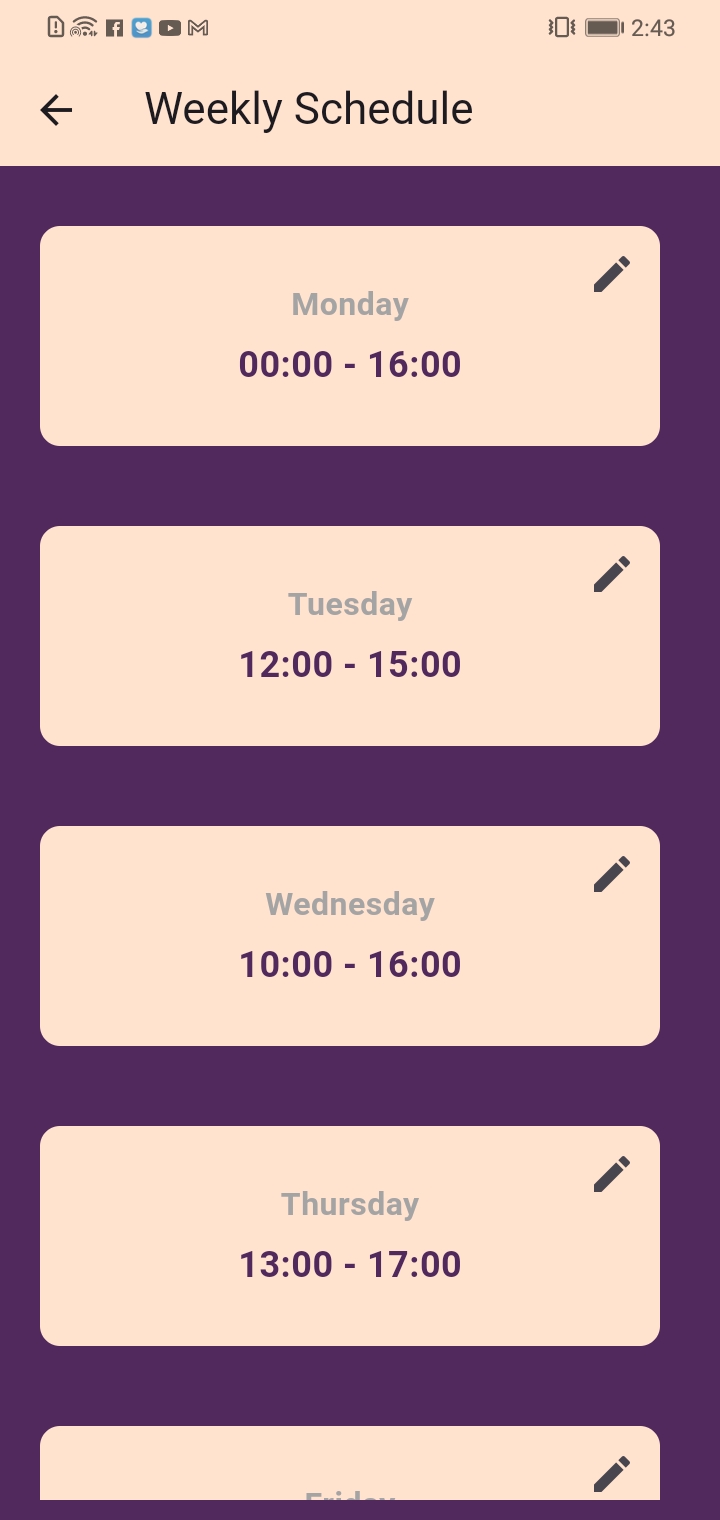
Task: Edit Tuesday's 12:00 - 15:00 time slot
Action: click(612, 574)
